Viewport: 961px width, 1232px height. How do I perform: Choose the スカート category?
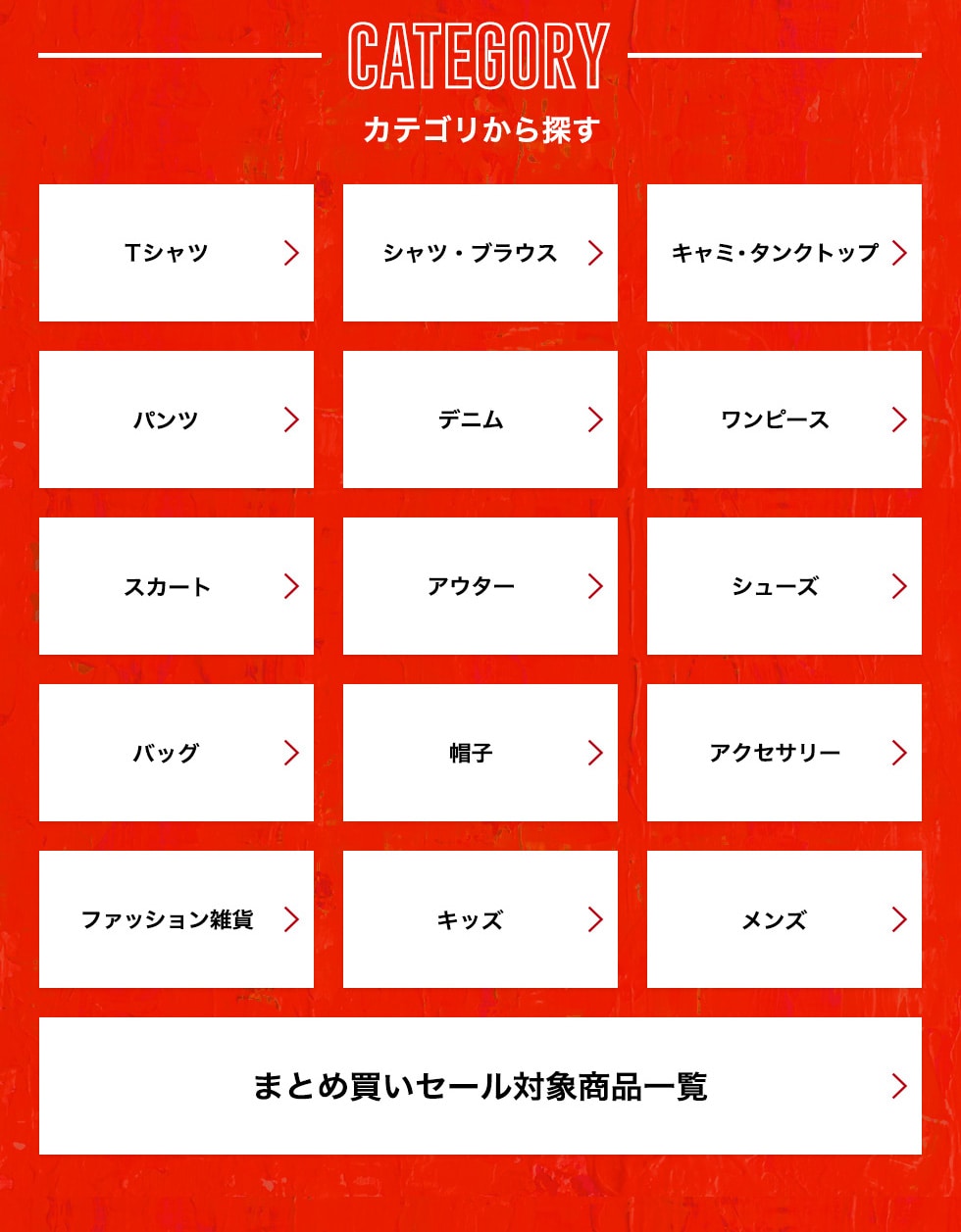[x=177, y=586]
